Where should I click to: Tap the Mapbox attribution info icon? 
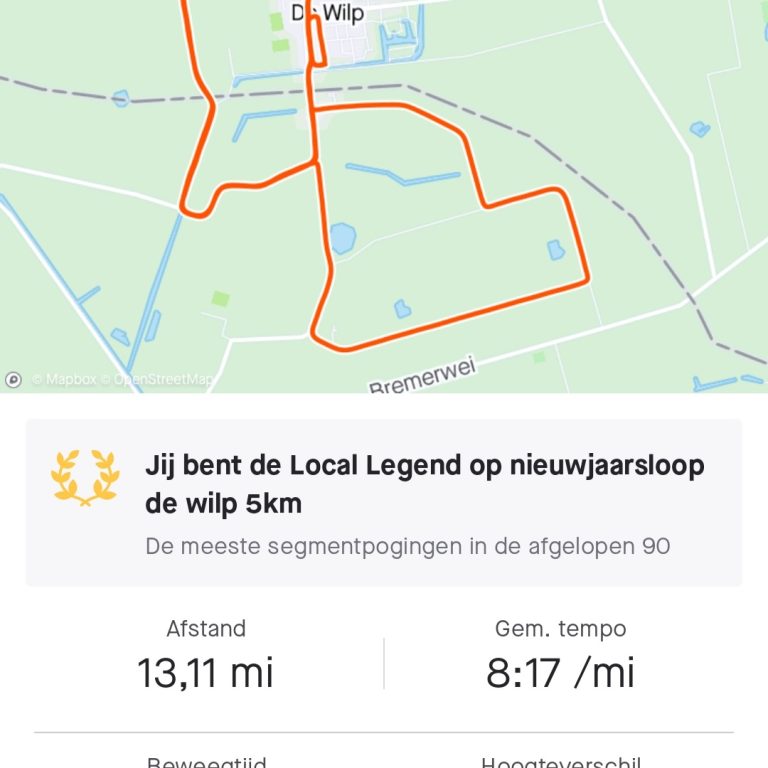(x=14, y=380)
